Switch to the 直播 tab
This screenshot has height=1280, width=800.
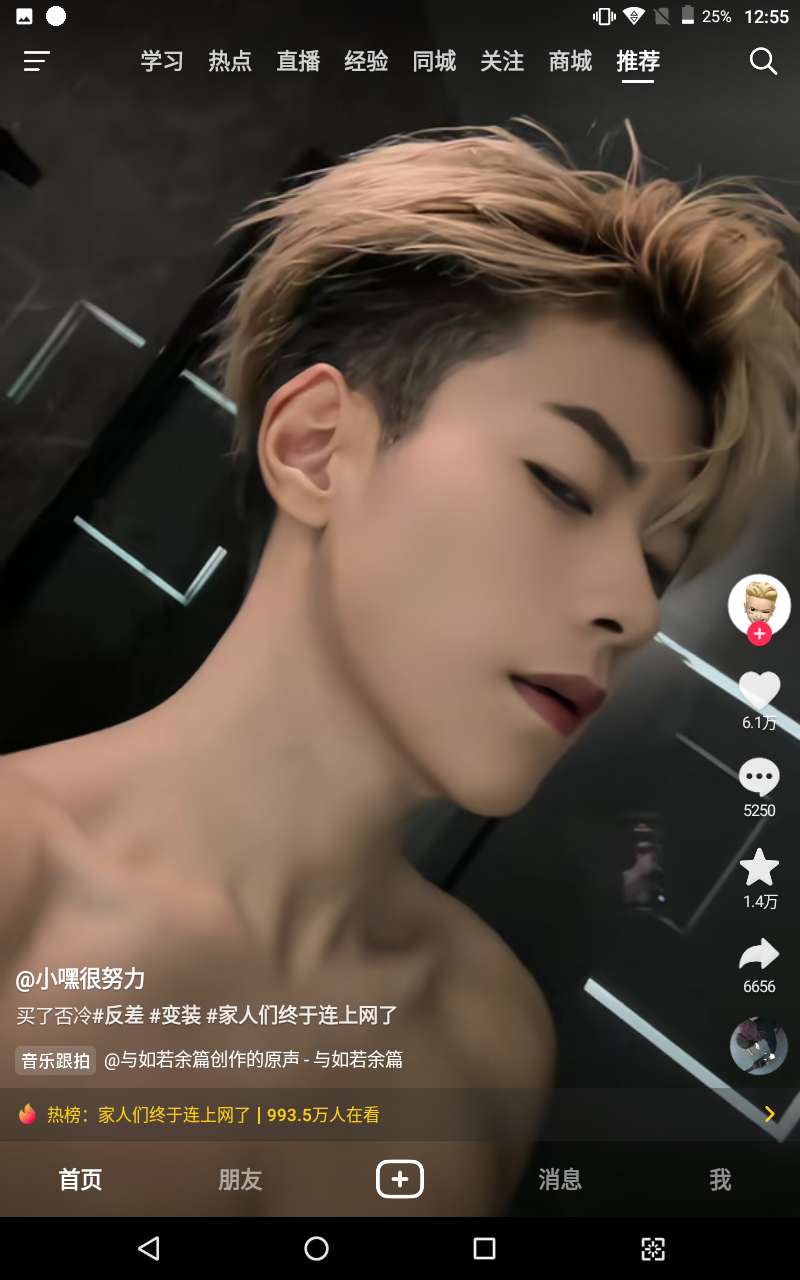click(x=298, y=61)
